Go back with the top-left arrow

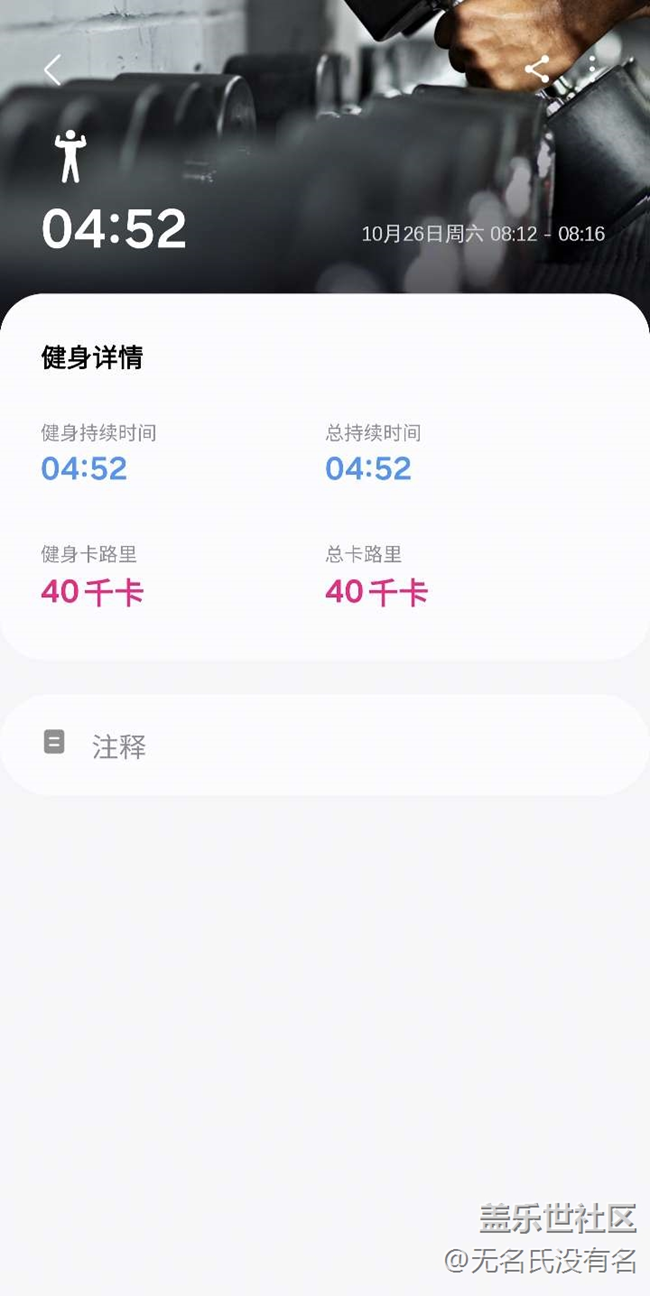53,70
